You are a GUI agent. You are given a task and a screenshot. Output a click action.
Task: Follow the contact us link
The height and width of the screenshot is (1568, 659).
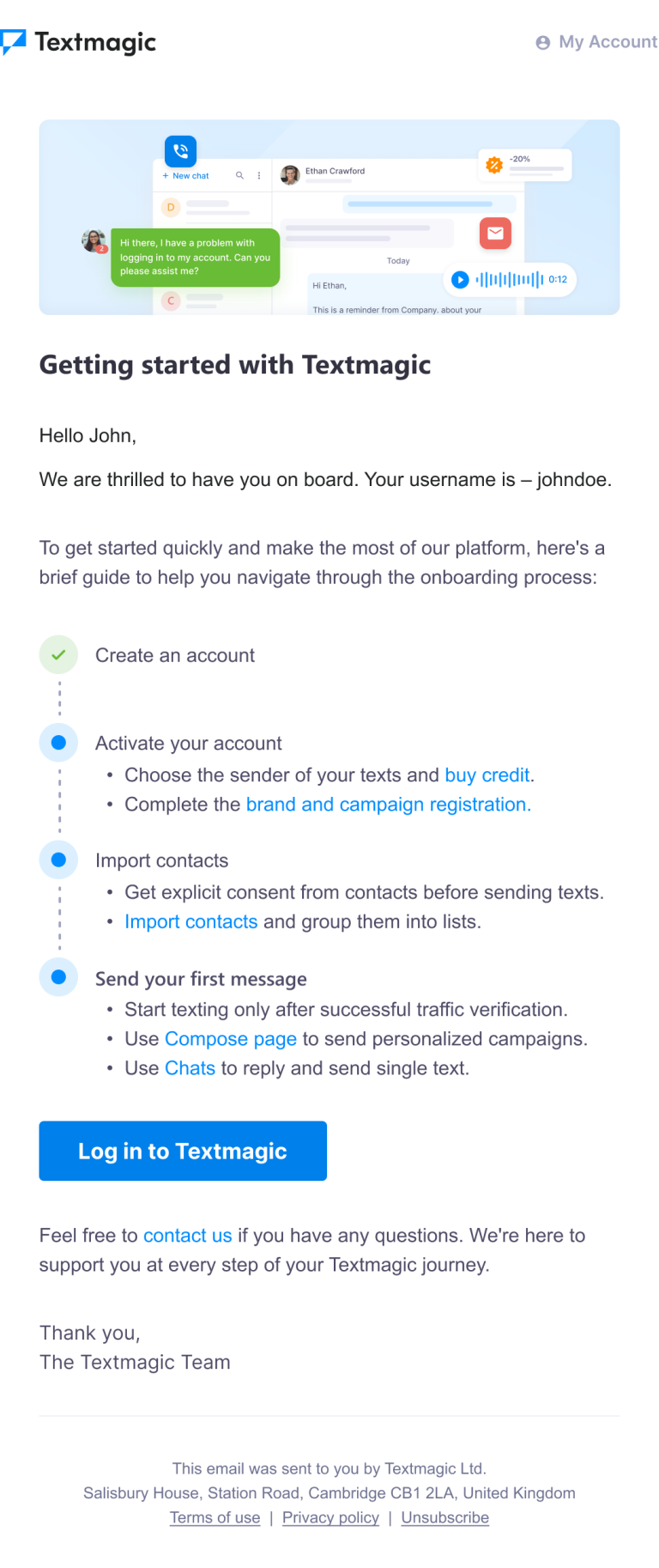(x=187, y=1236)
